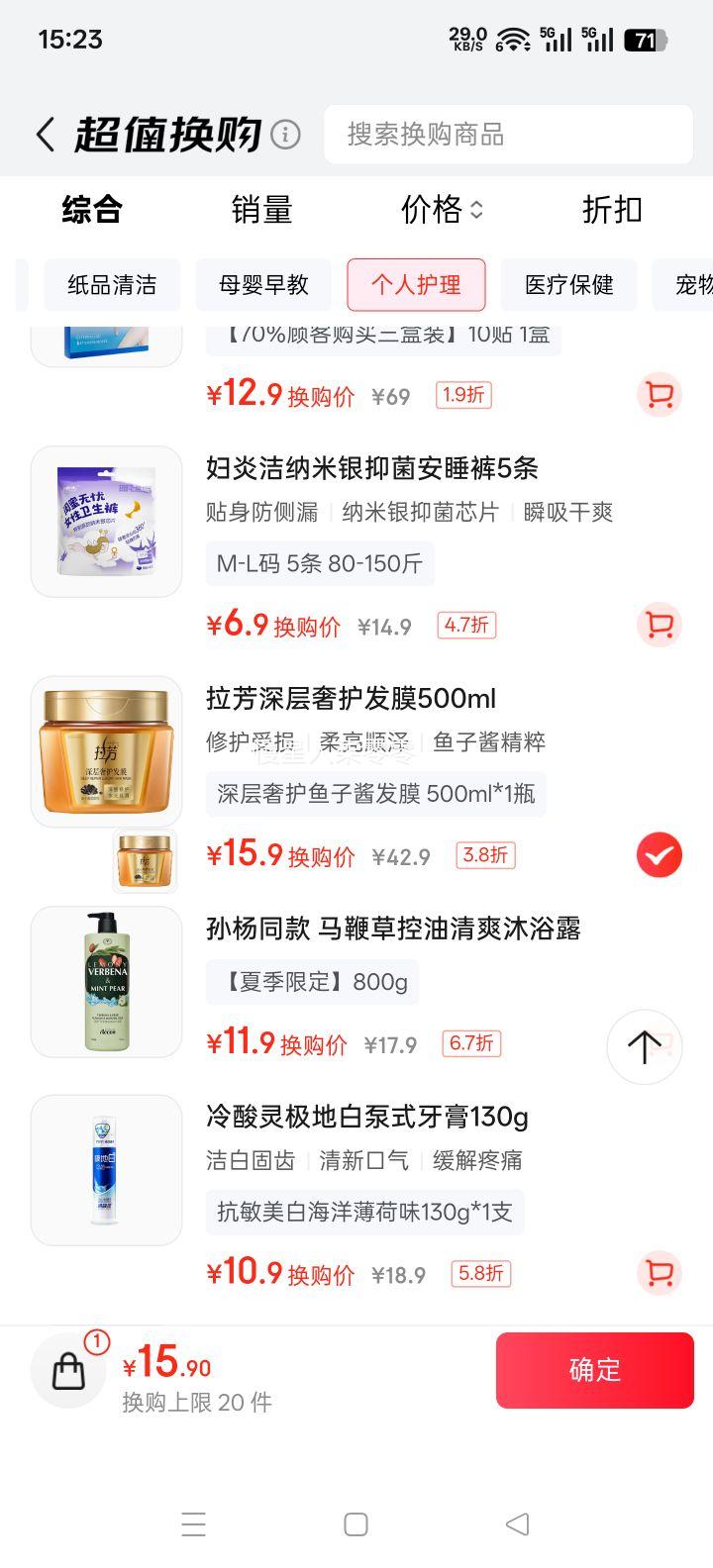Expand 母婴早教 category options
Image resolution: width=713 pixels, height=1568 pixels.
point(263,285)
